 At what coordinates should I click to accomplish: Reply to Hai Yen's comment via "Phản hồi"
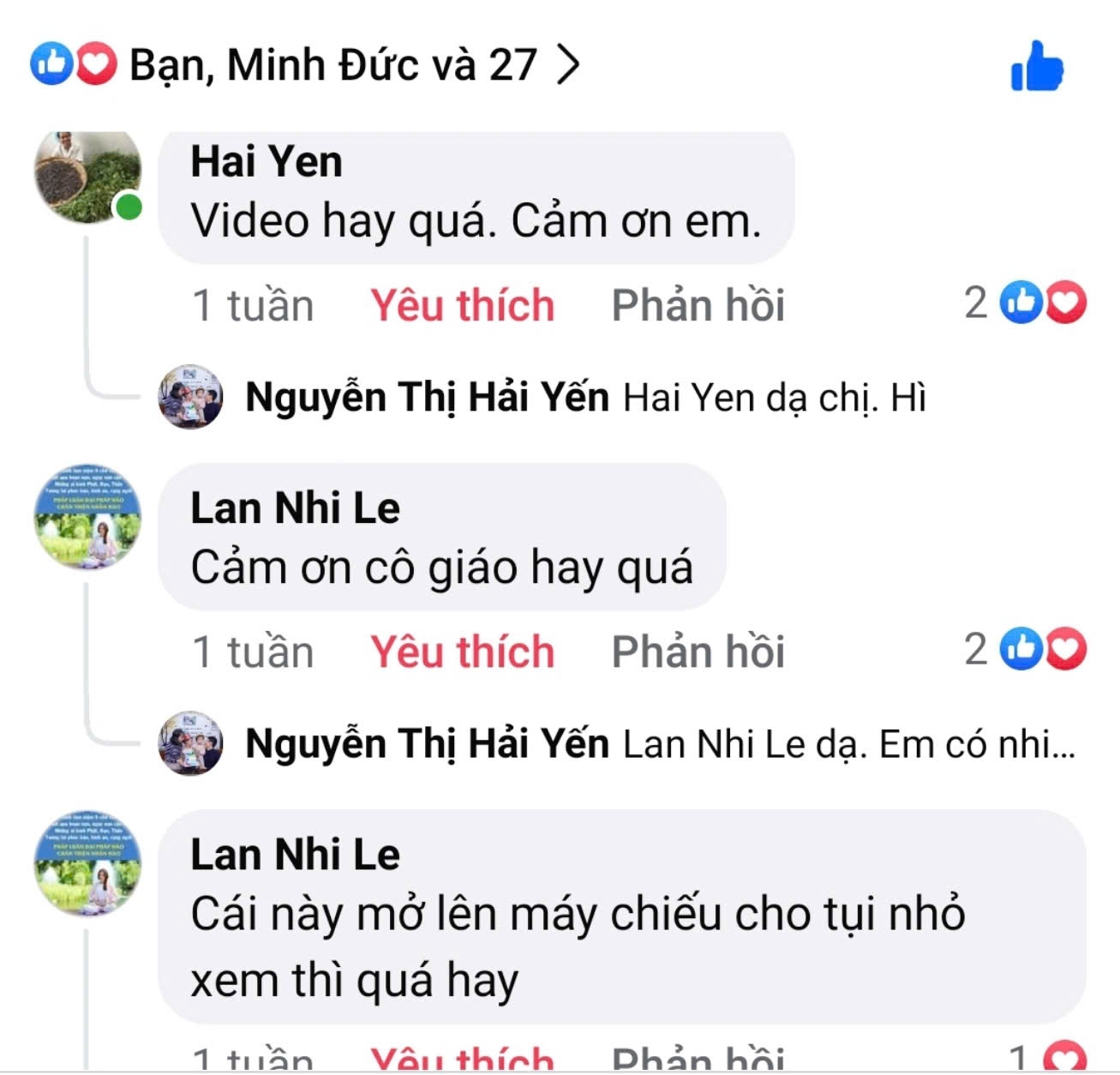[698, 305]
